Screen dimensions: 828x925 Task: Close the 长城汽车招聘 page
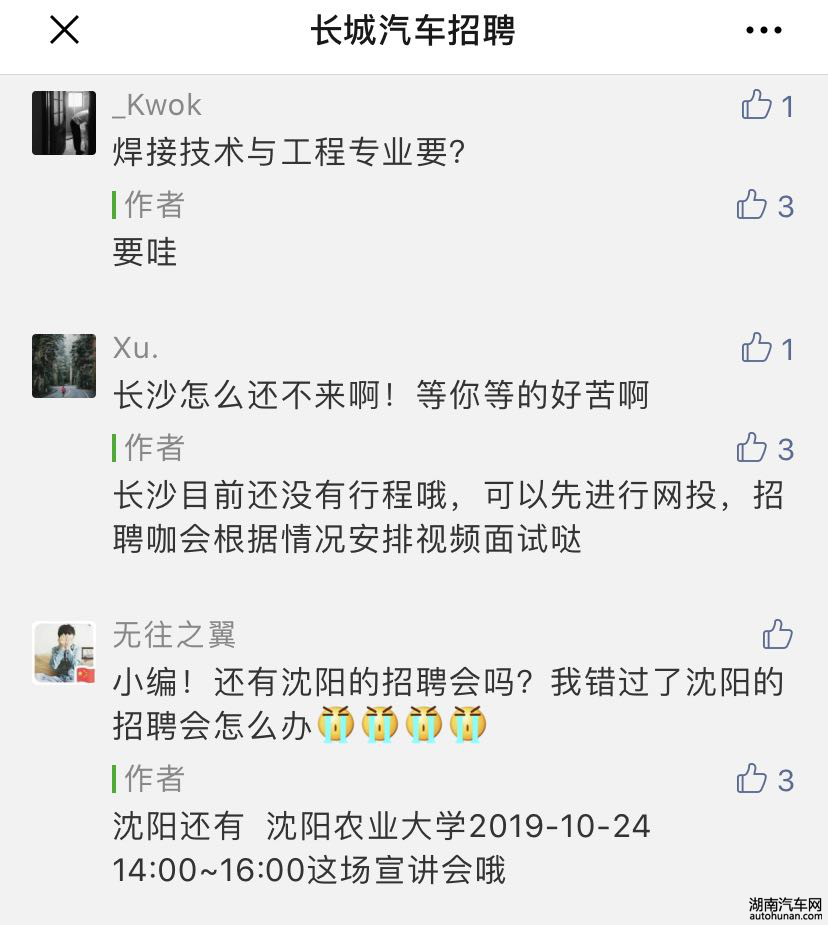tap(65, 31)
